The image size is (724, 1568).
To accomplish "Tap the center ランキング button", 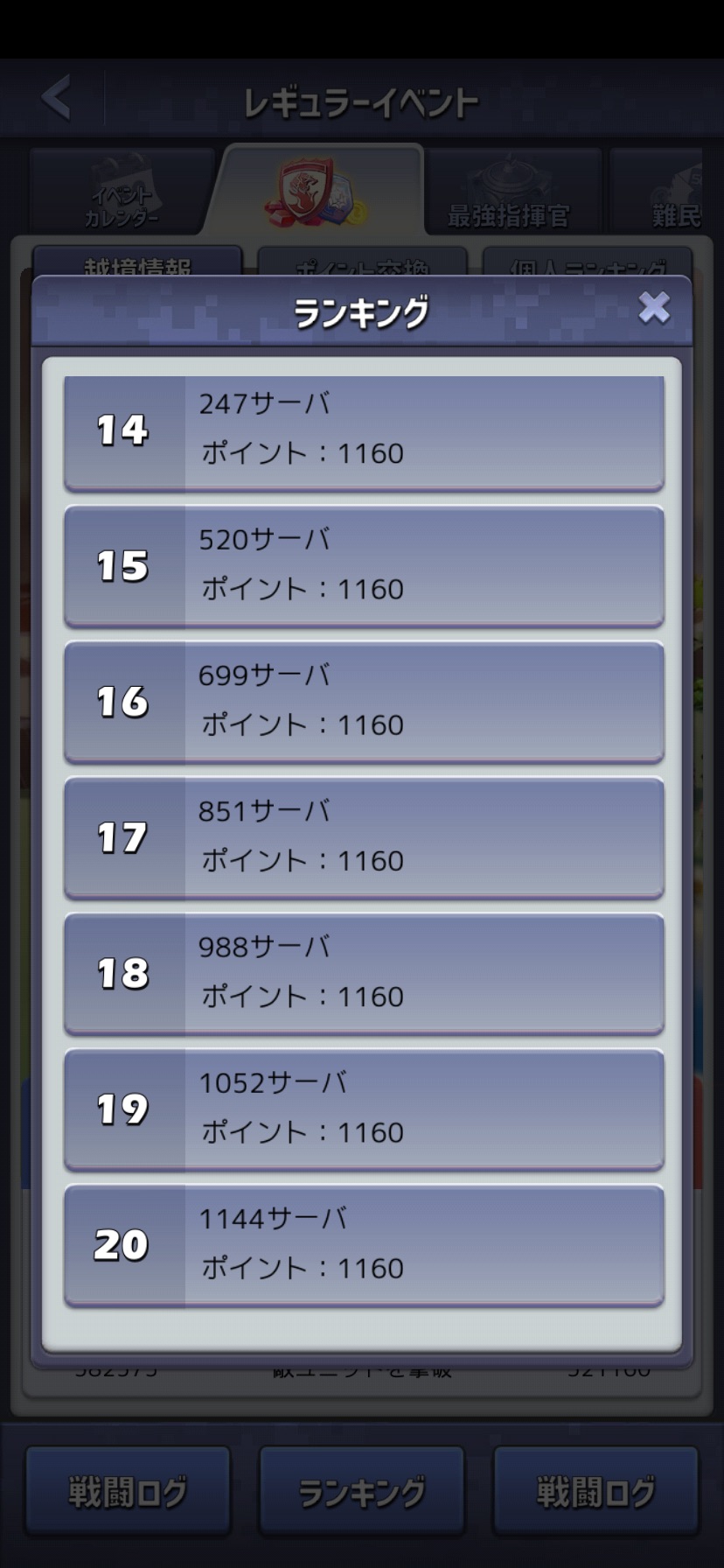I will tap(361, 1492).
